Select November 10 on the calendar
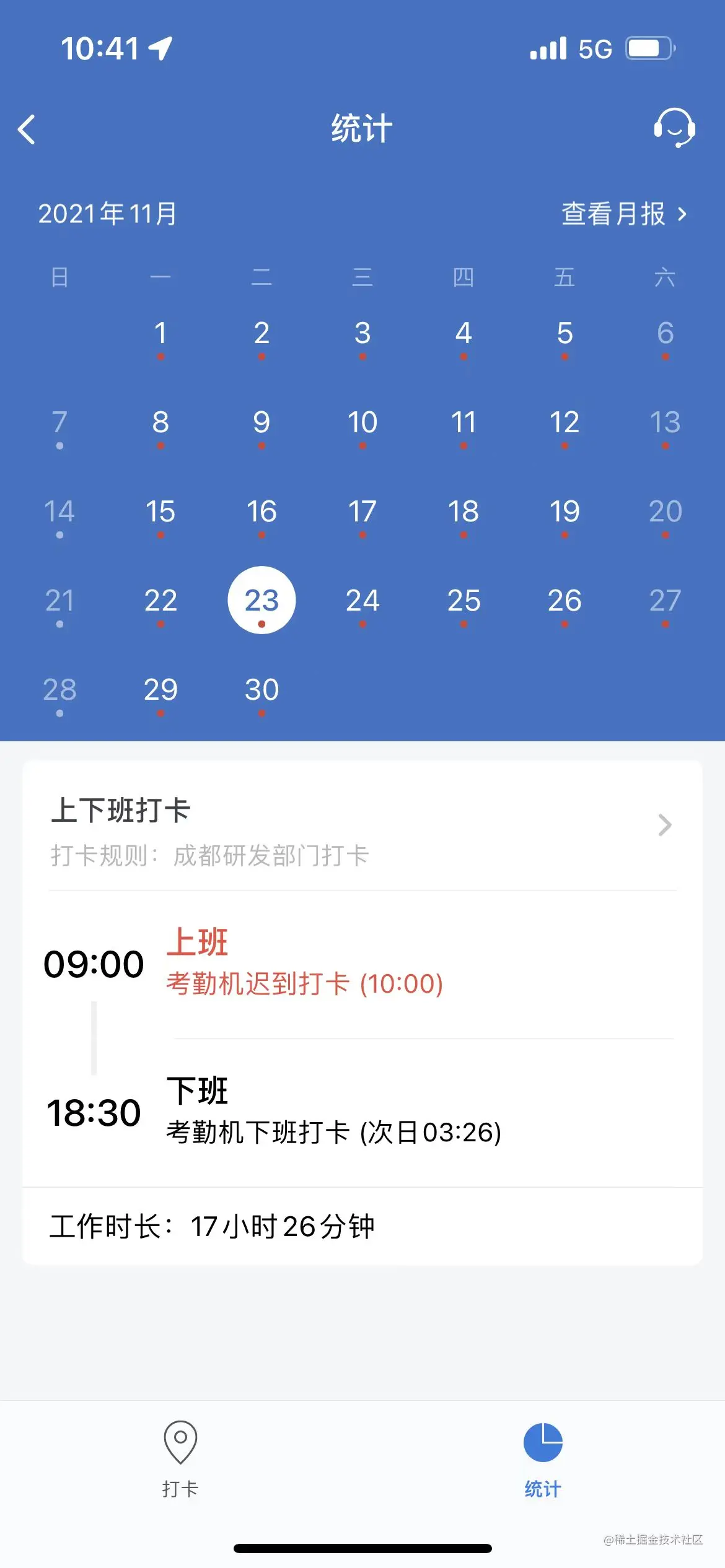The height and width of the screenshot is (1568, 725). click(x=362, y=424)
